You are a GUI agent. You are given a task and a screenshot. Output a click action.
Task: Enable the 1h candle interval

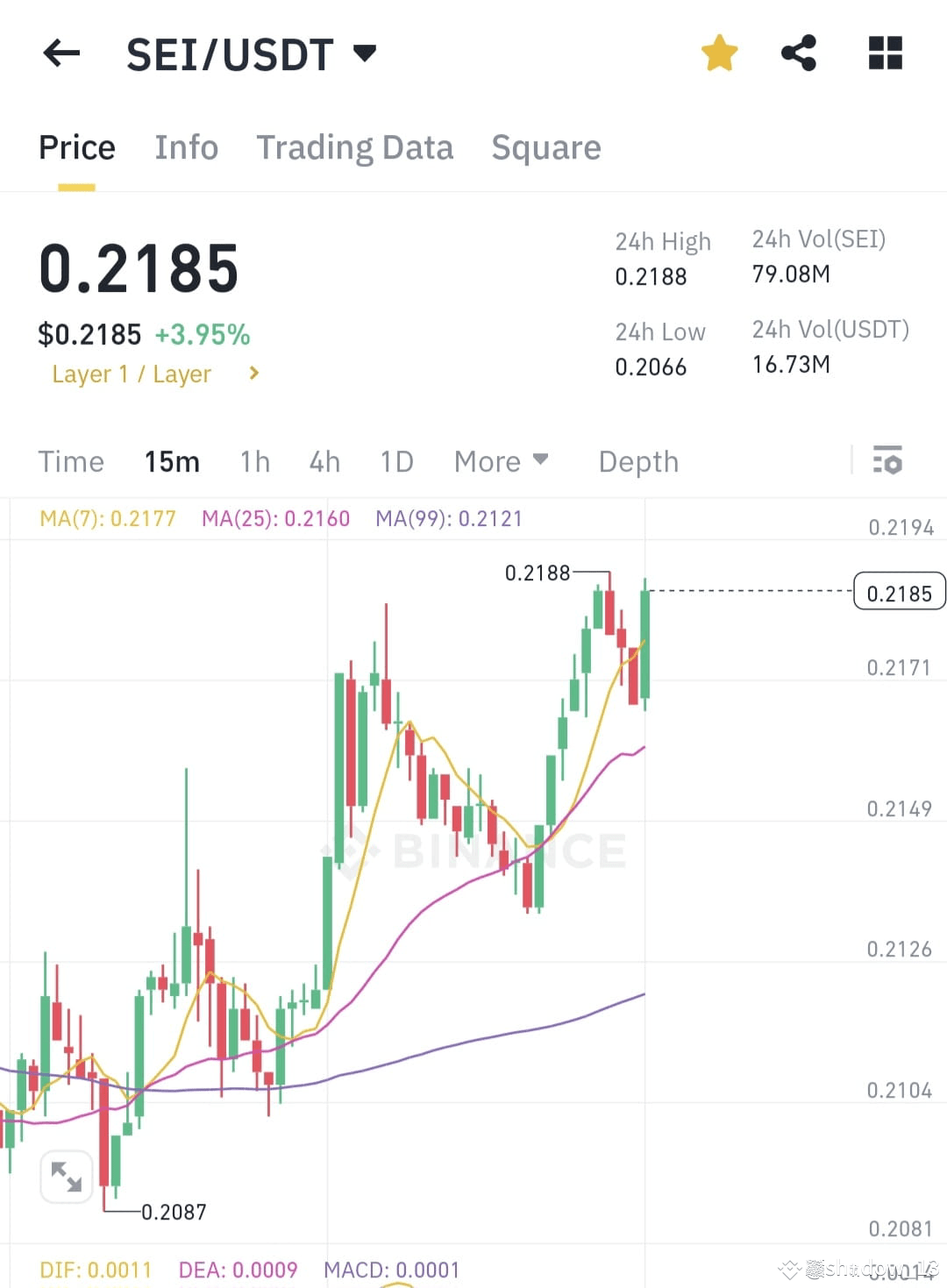[x=254, y=461]
